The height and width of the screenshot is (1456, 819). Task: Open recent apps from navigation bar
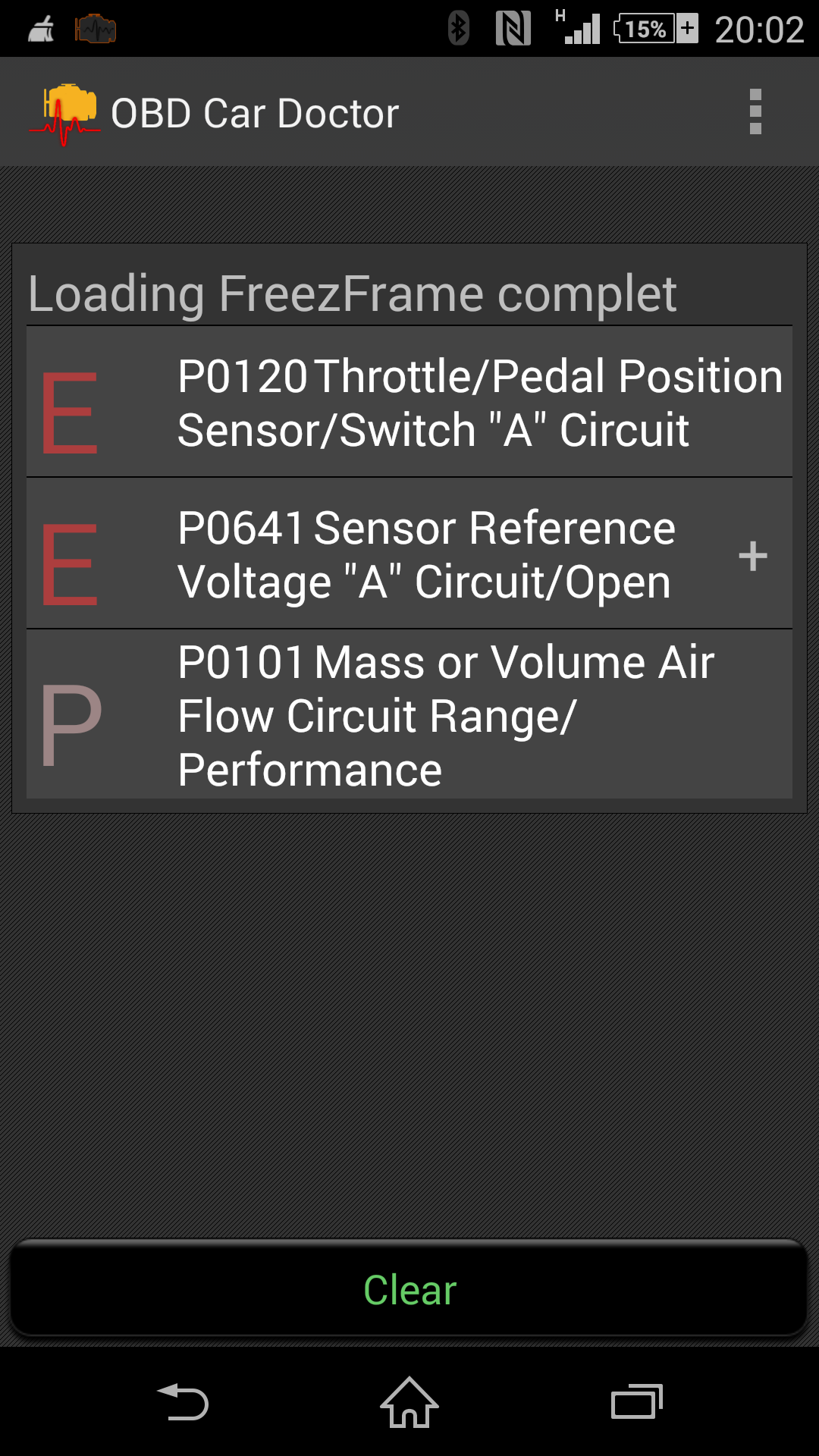pos(637,1401)
